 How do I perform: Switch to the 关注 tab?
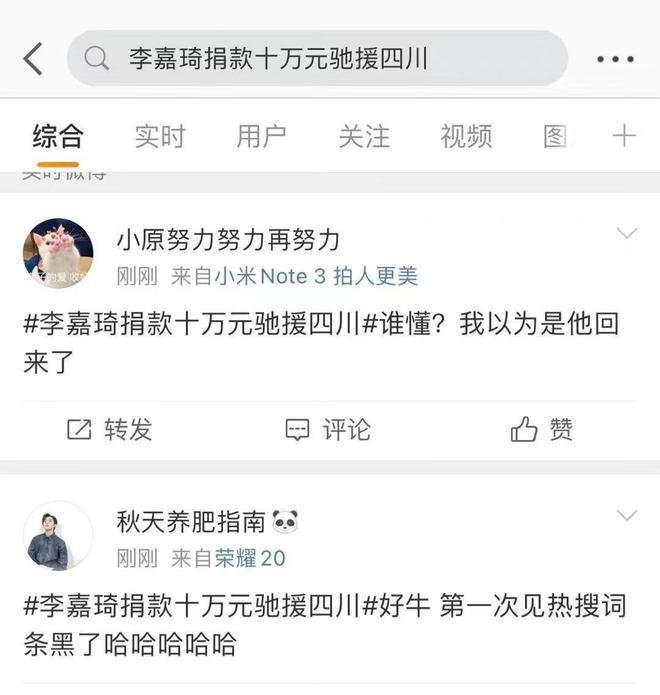point(364,137)
